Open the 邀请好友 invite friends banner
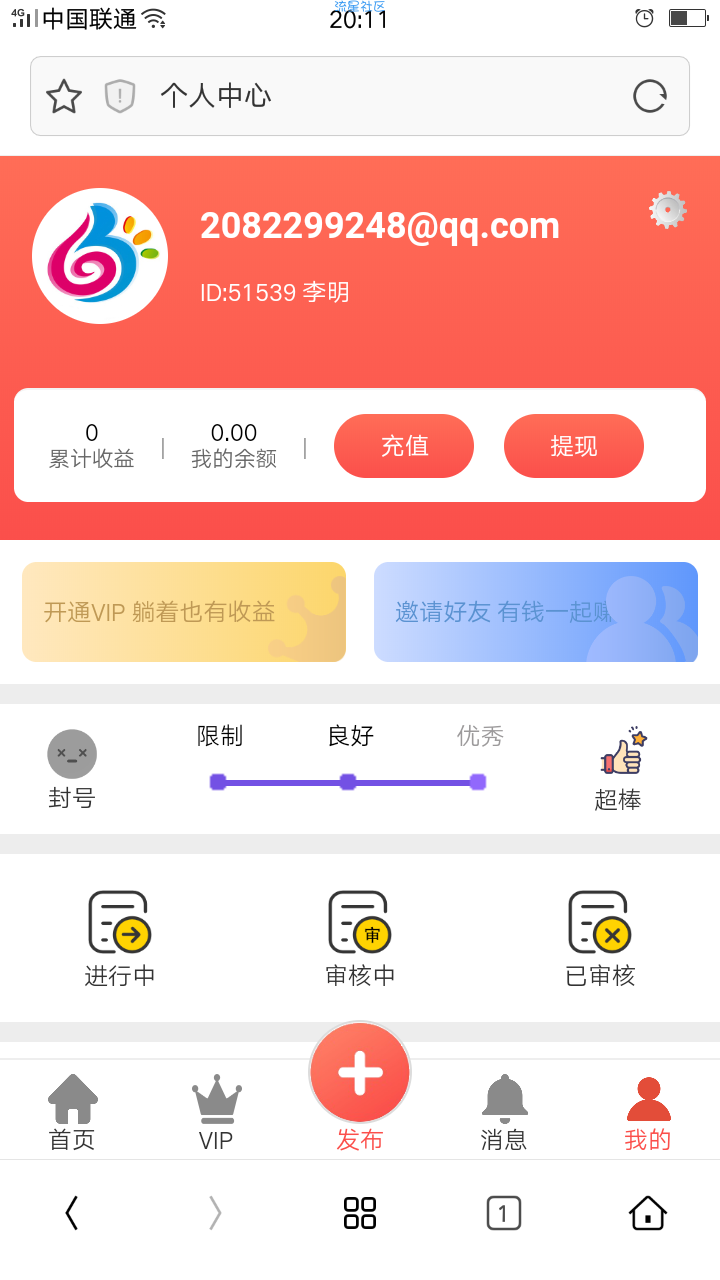This screenshot has width=720, height=1280. pyautogui.click(x=536, y=612)
